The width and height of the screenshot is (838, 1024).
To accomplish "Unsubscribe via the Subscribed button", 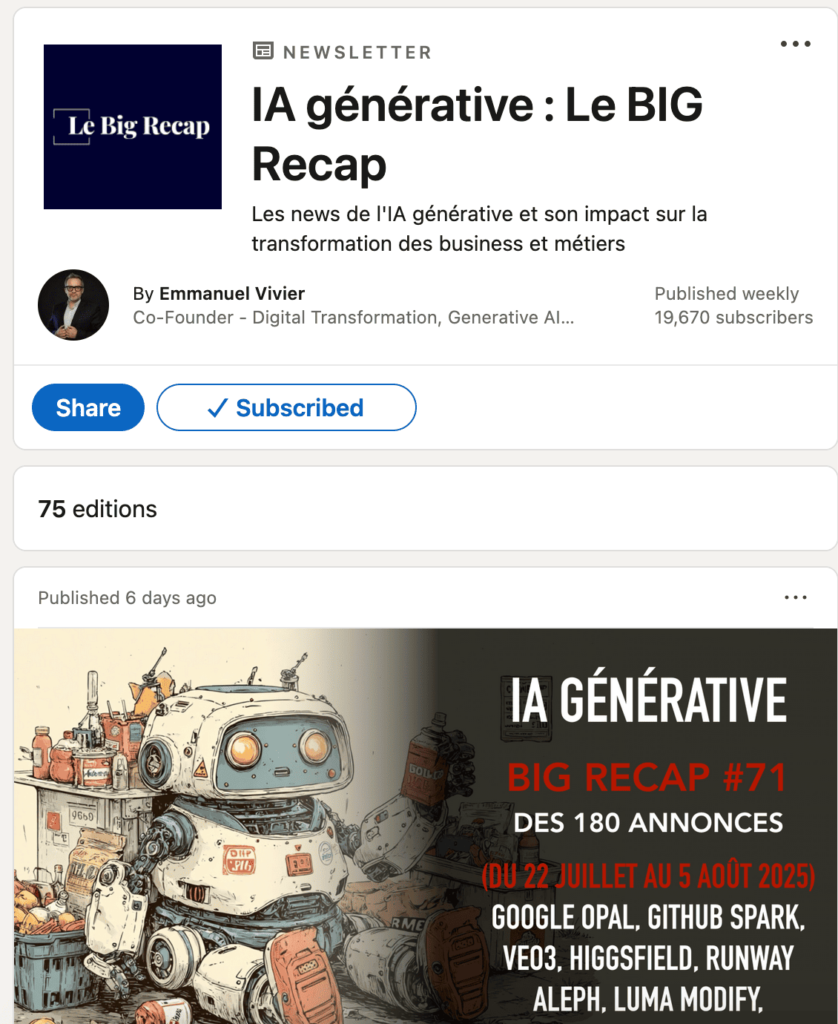I will pos(286,408).
